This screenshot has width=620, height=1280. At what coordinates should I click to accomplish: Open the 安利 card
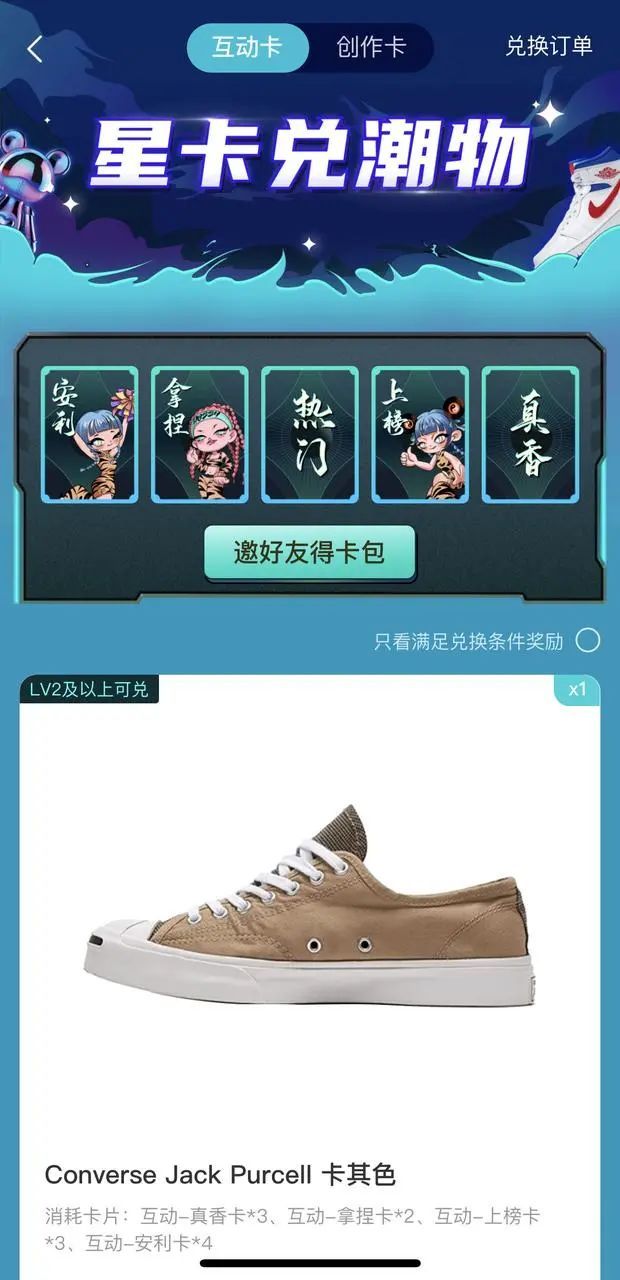89,435
